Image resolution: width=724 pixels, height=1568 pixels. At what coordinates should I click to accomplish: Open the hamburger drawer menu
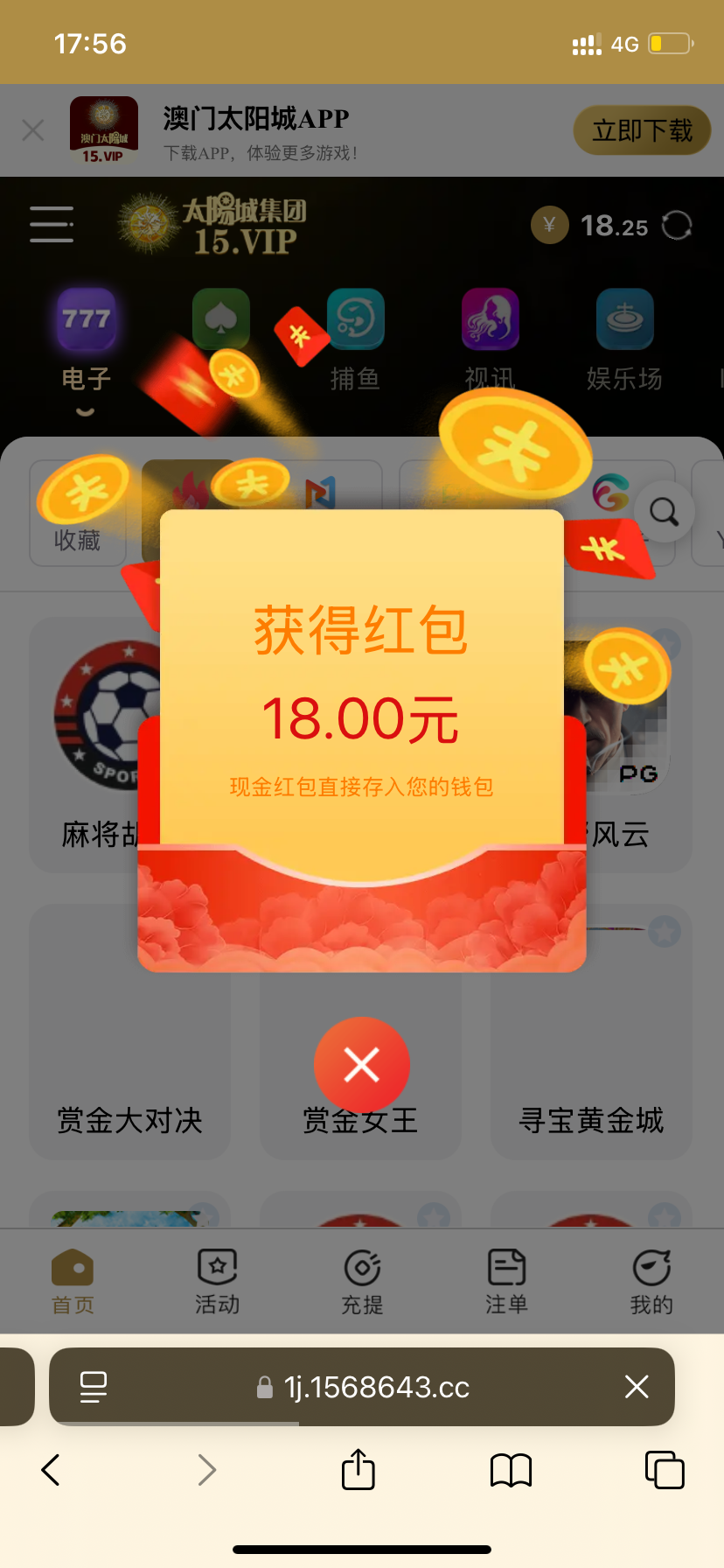pyautogui.click(x=52, y=225)
